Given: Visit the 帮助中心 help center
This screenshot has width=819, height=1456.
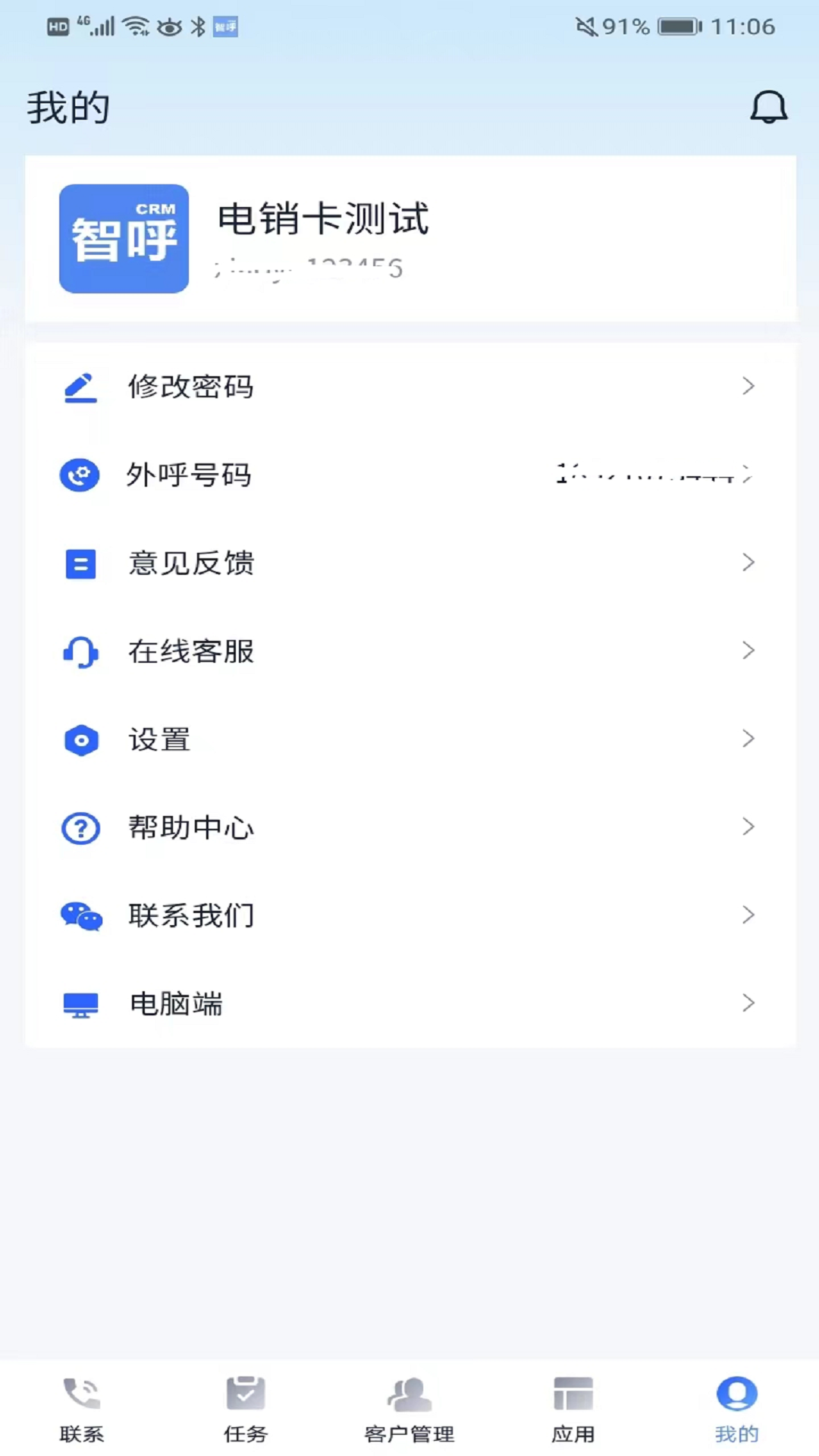Looking at the screenshot, I should click(x=409, y=827).
